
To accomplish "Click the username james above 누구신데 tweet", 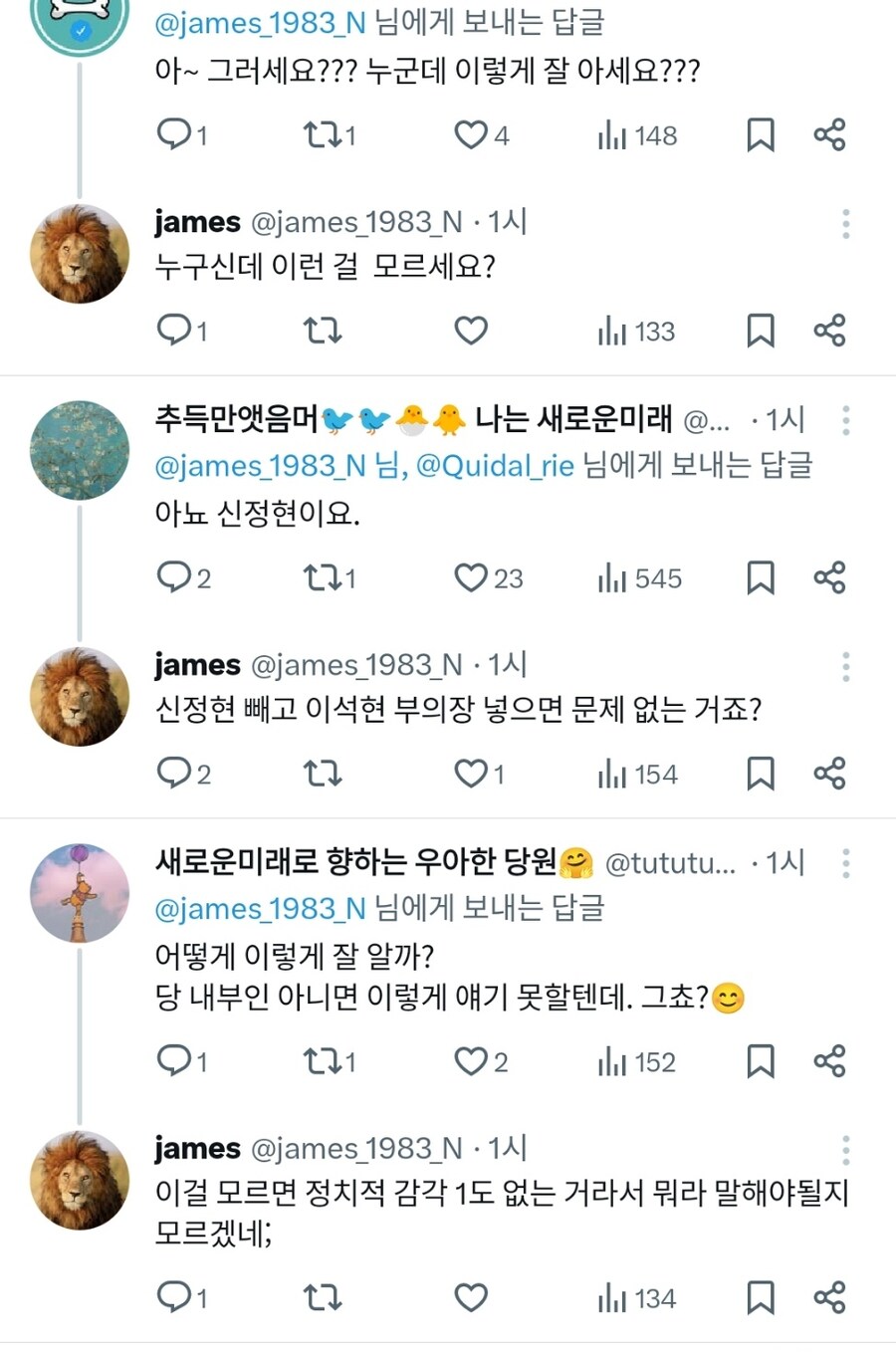I will coord(195,222).
